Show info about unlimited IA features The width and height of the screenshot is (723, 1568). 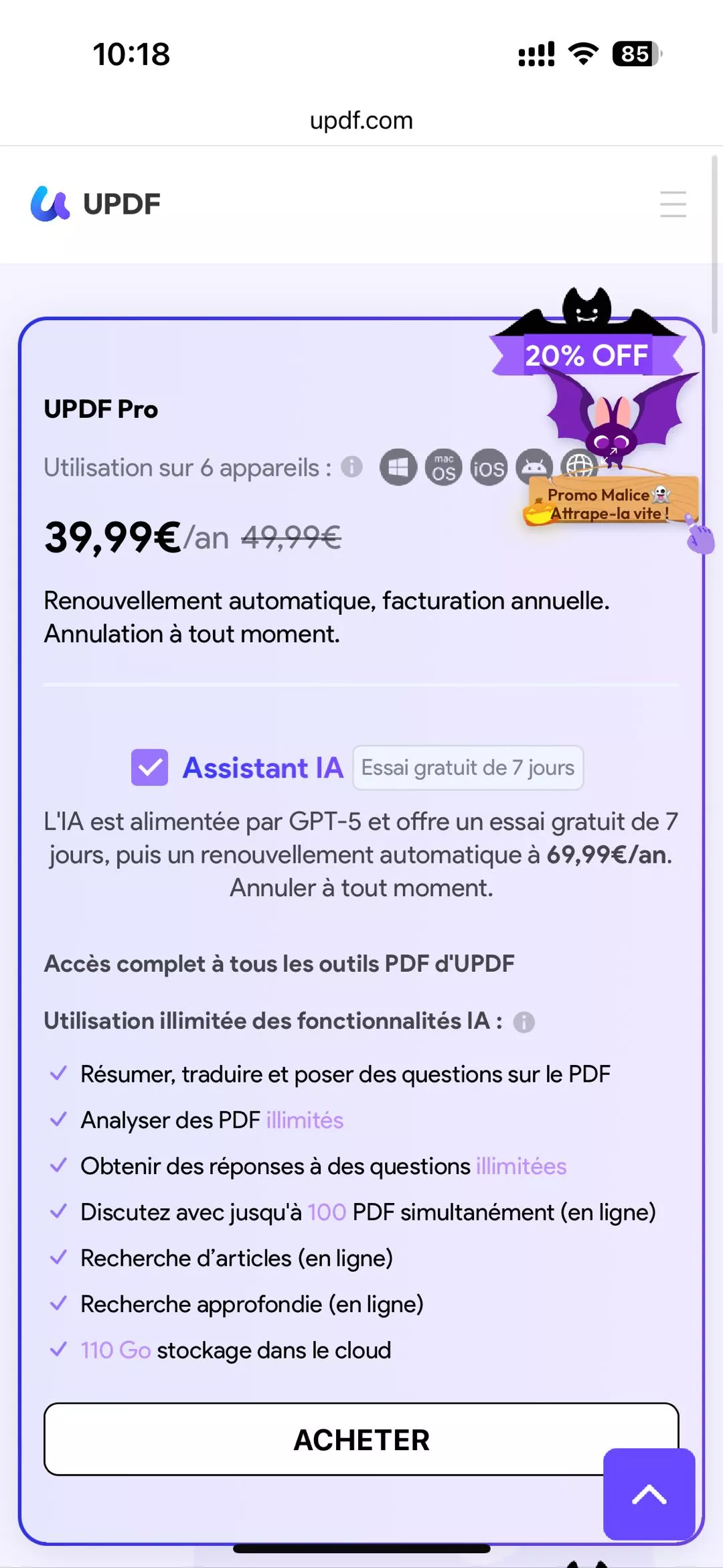point(524,1022)
